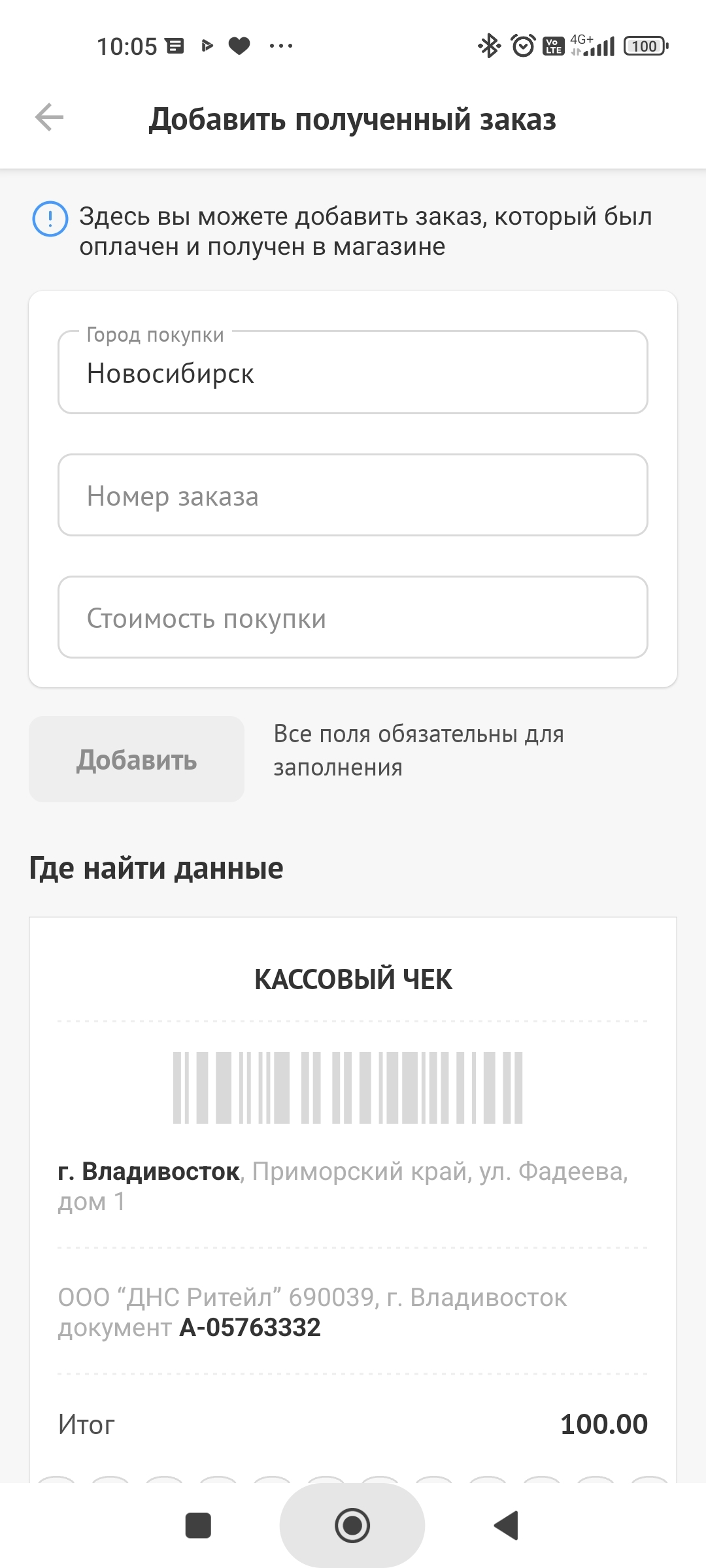Image resolution: width=706 pixels, height=1568 pixels.
Task: Go back using the app bar arrow
Action: (50, 118)
